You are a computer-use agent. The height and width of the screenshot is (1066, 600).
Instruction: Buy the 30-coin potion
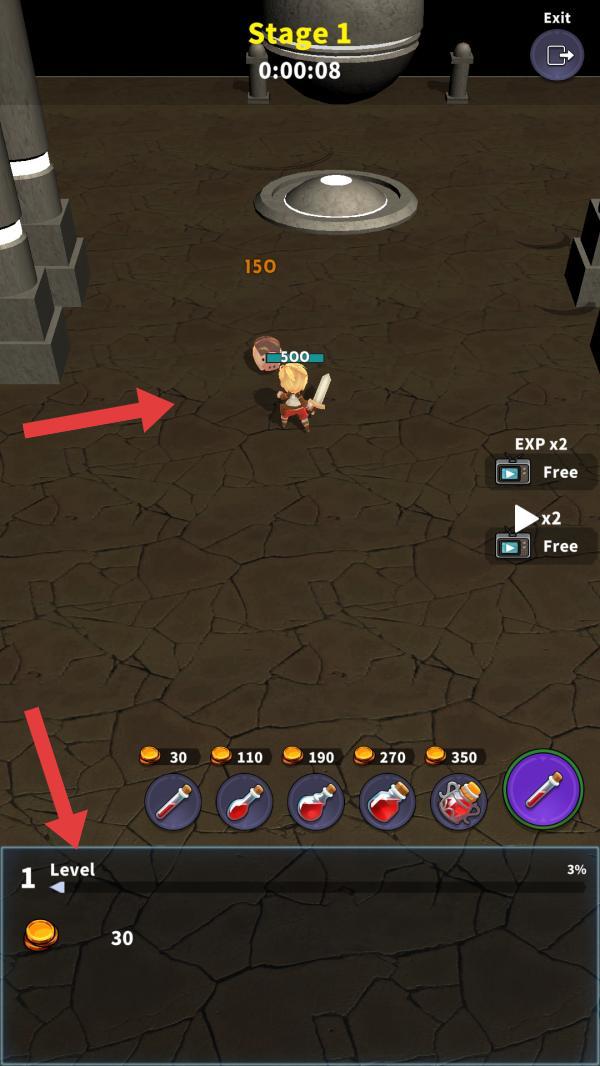173,801
